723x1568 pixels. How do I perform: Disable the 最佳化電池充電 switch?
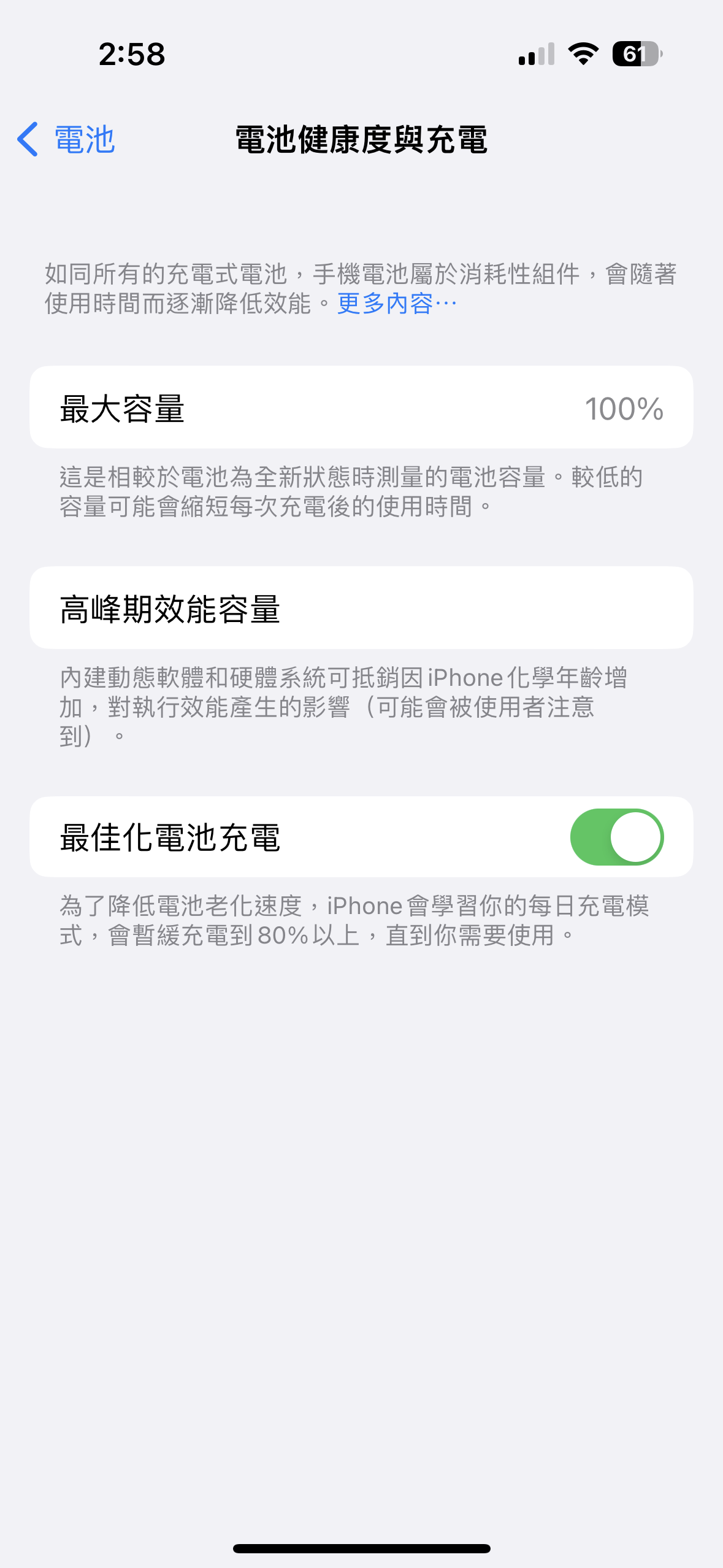click(616, 837)
